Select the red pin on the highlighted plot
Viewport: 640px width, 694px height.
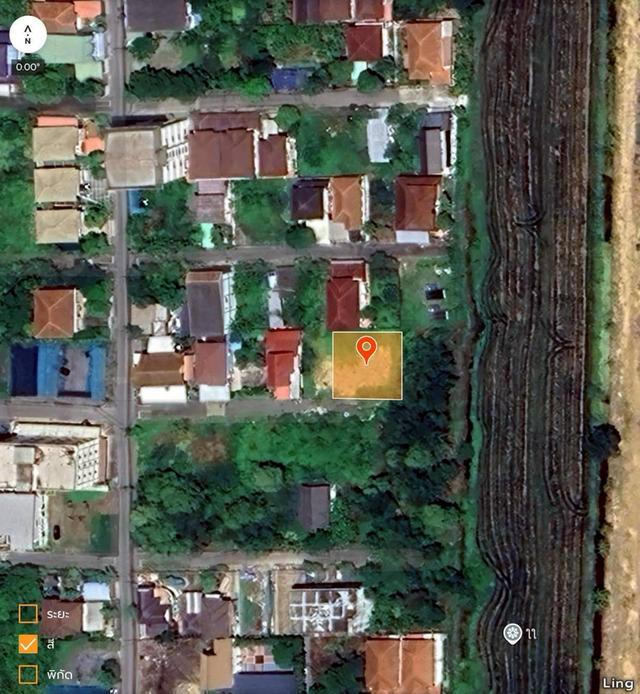tap(367, 349)
